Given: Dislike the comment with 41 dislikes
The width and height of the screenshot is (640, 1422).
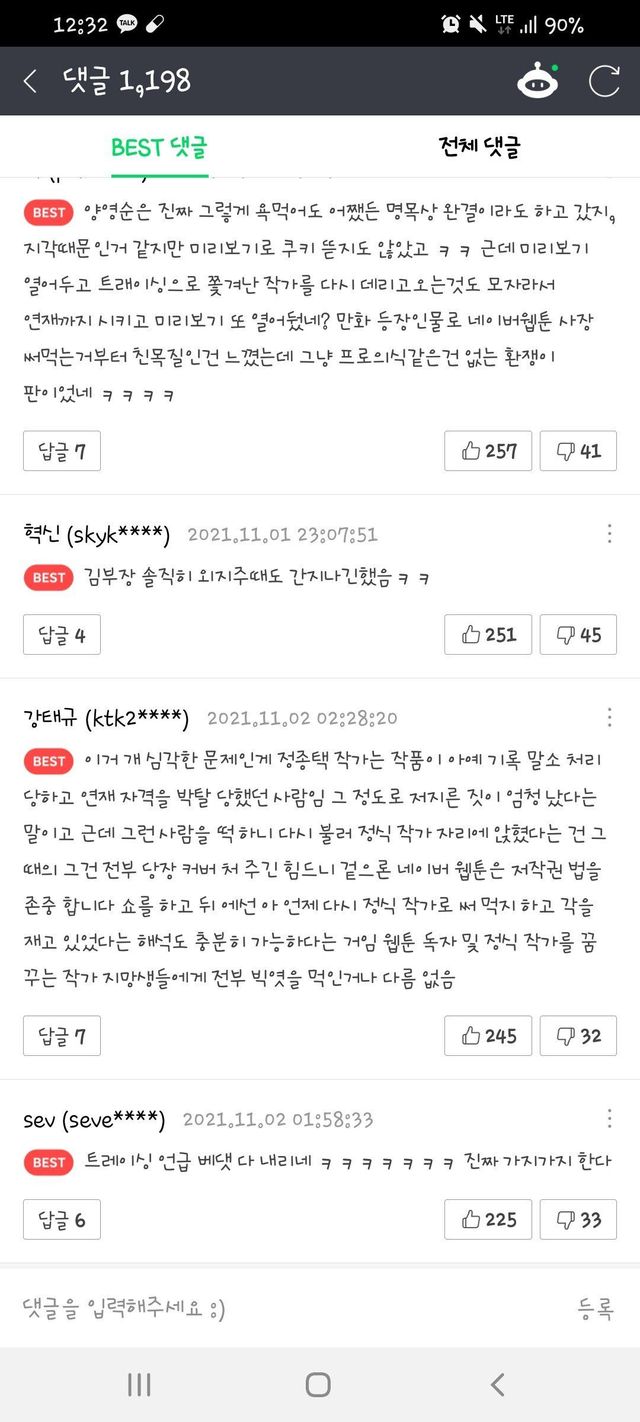Looking at the screenshot, I should pyautogui.click(x=578, y=451).
